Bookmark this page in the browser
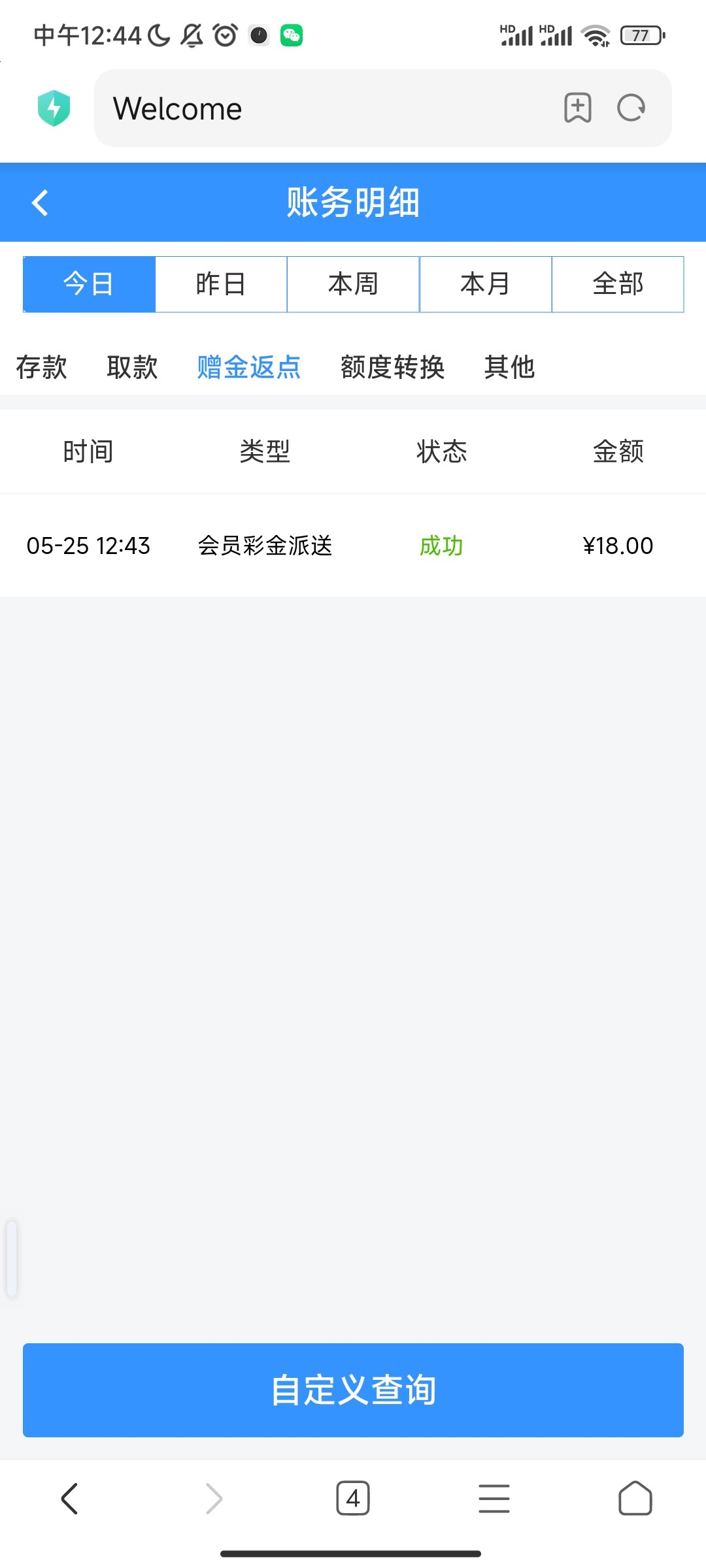The width and height of the screenshot is (706, 1568). pos(578,108)
